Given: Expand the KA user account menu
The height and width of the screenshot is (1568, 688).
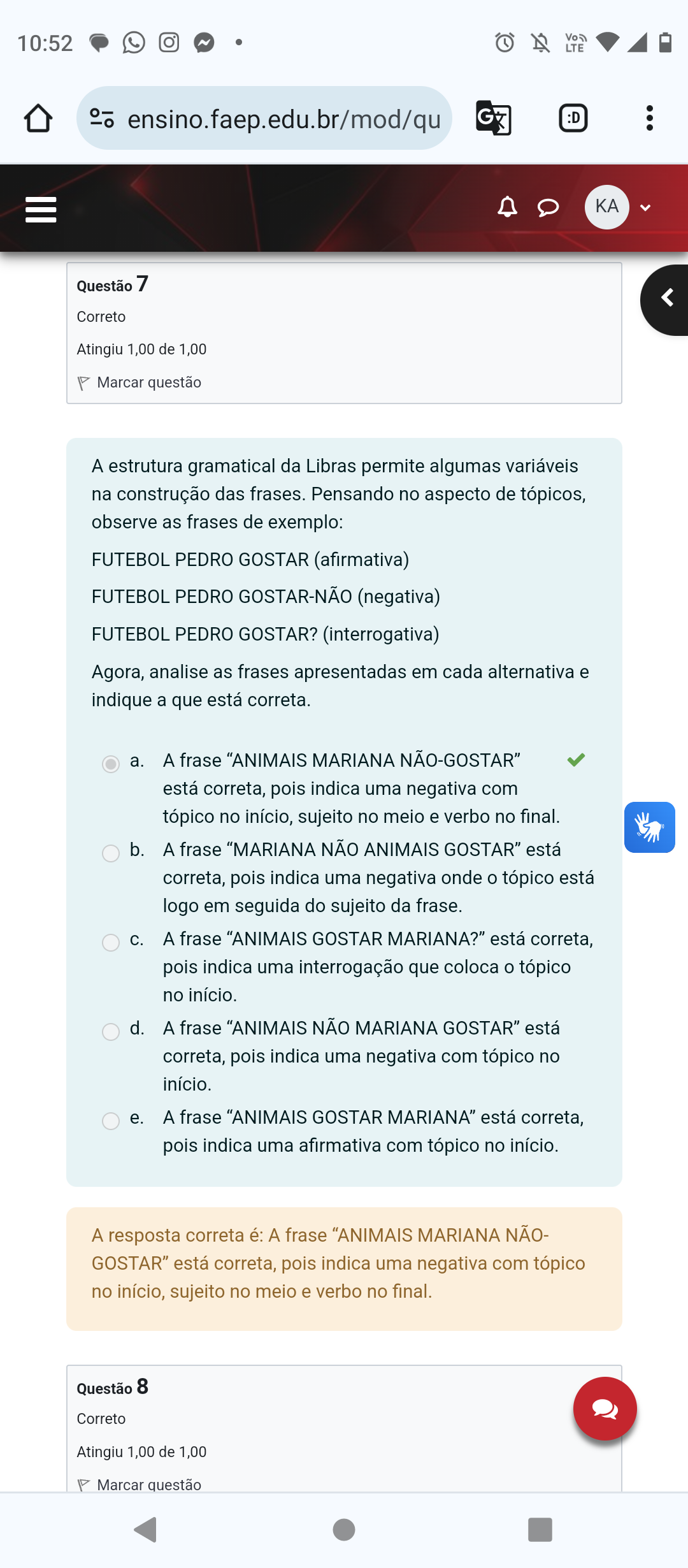Looking at the screenshot, I should click(618, 207).
